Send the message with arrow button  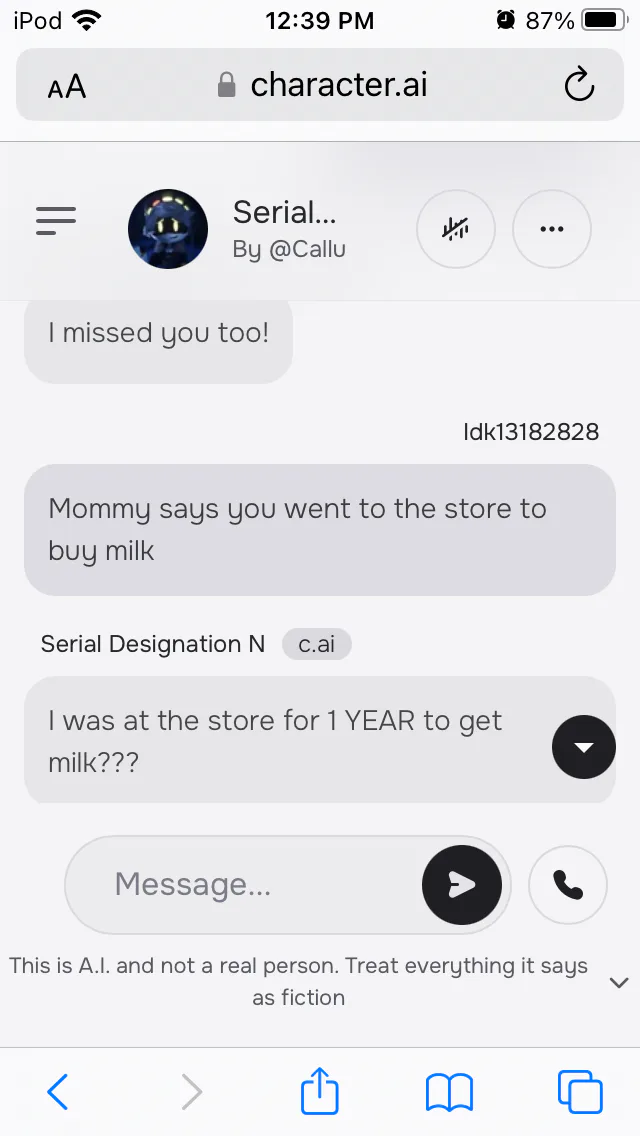[x=461, y=885]
